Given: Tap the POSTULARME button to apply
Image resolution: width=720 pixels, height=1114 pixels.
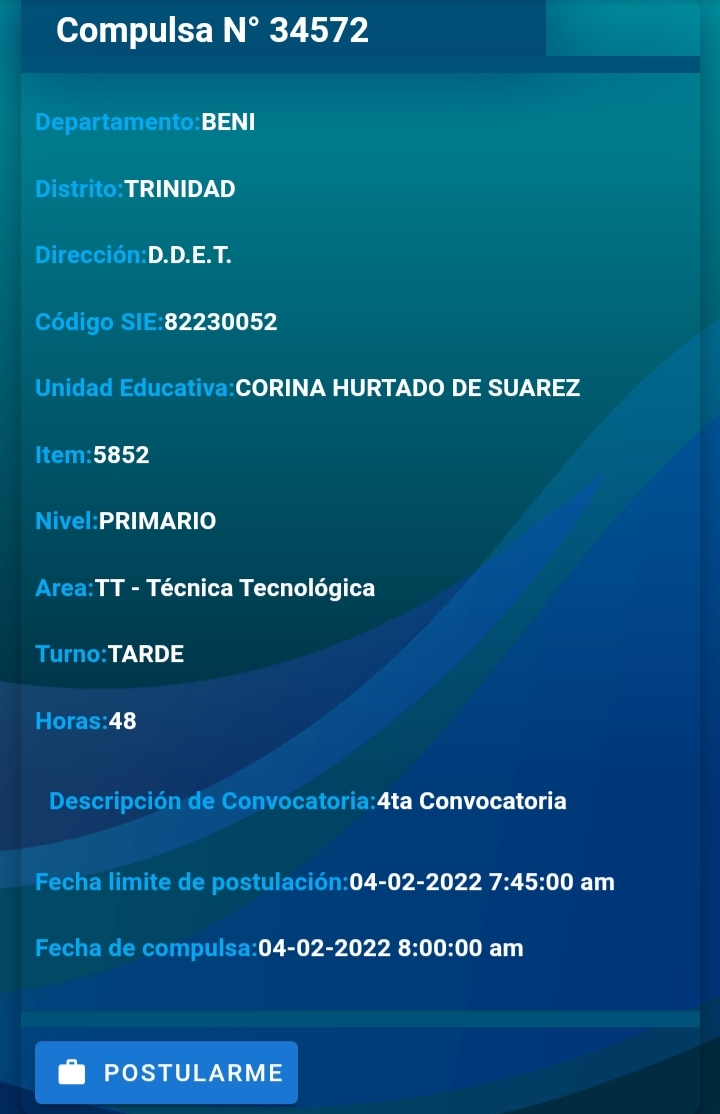Looking at the screenshot, I should point(167,1072).
